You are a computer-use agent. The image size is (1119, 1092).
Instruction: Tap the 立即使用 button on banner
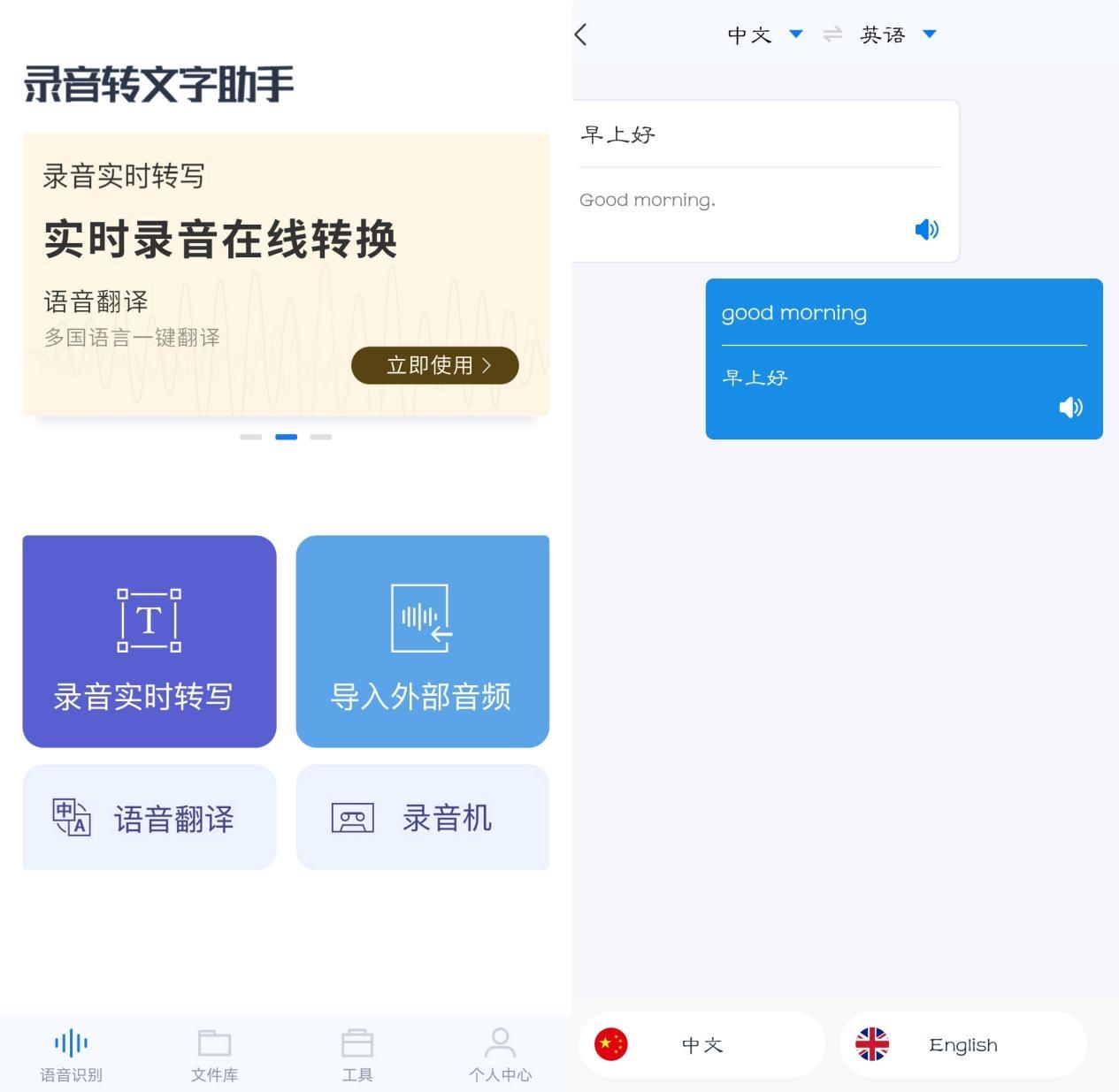point(434,365)
